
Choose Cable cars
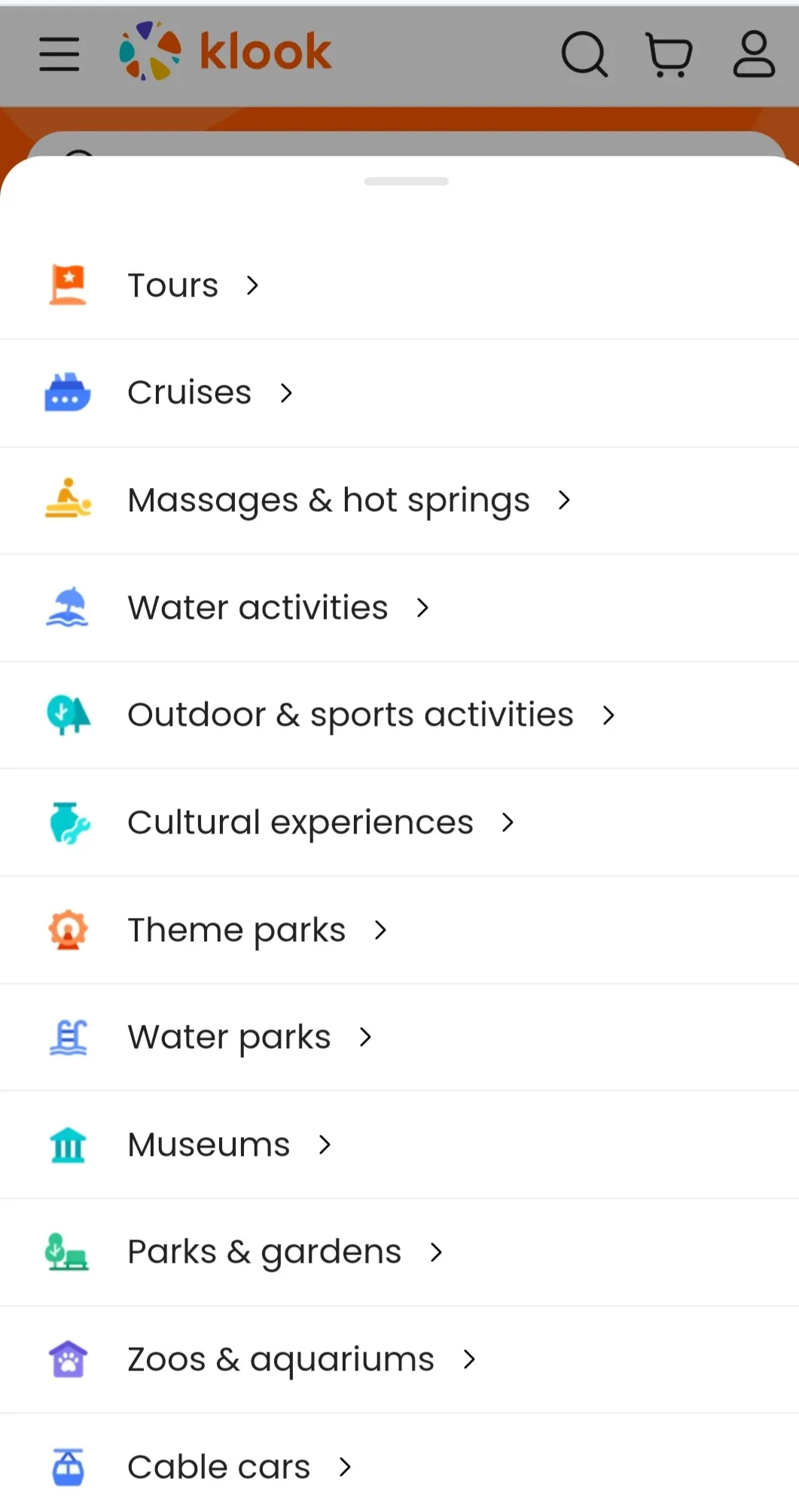[x=399, y=1467]
